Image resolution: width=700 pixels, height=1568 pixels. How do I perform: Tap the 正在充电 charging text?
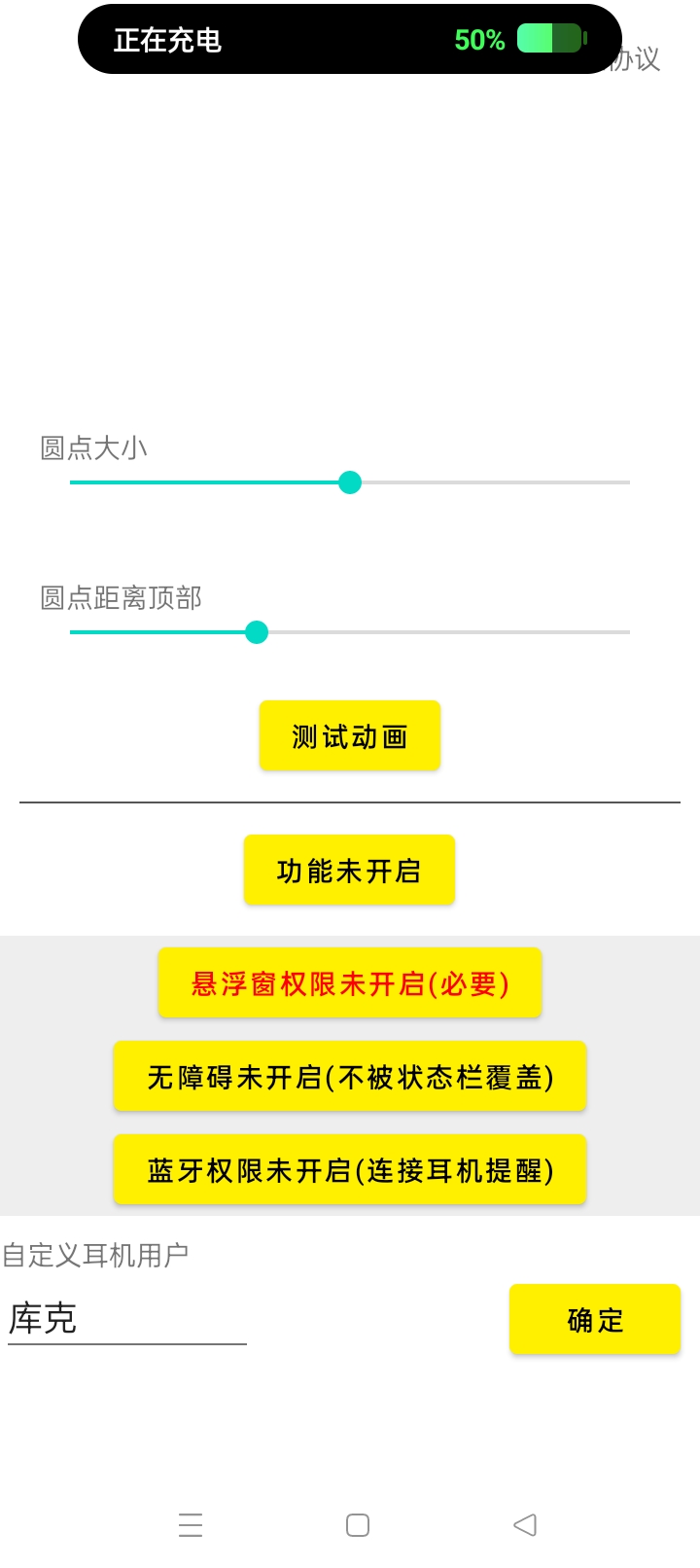pos(167,40)
